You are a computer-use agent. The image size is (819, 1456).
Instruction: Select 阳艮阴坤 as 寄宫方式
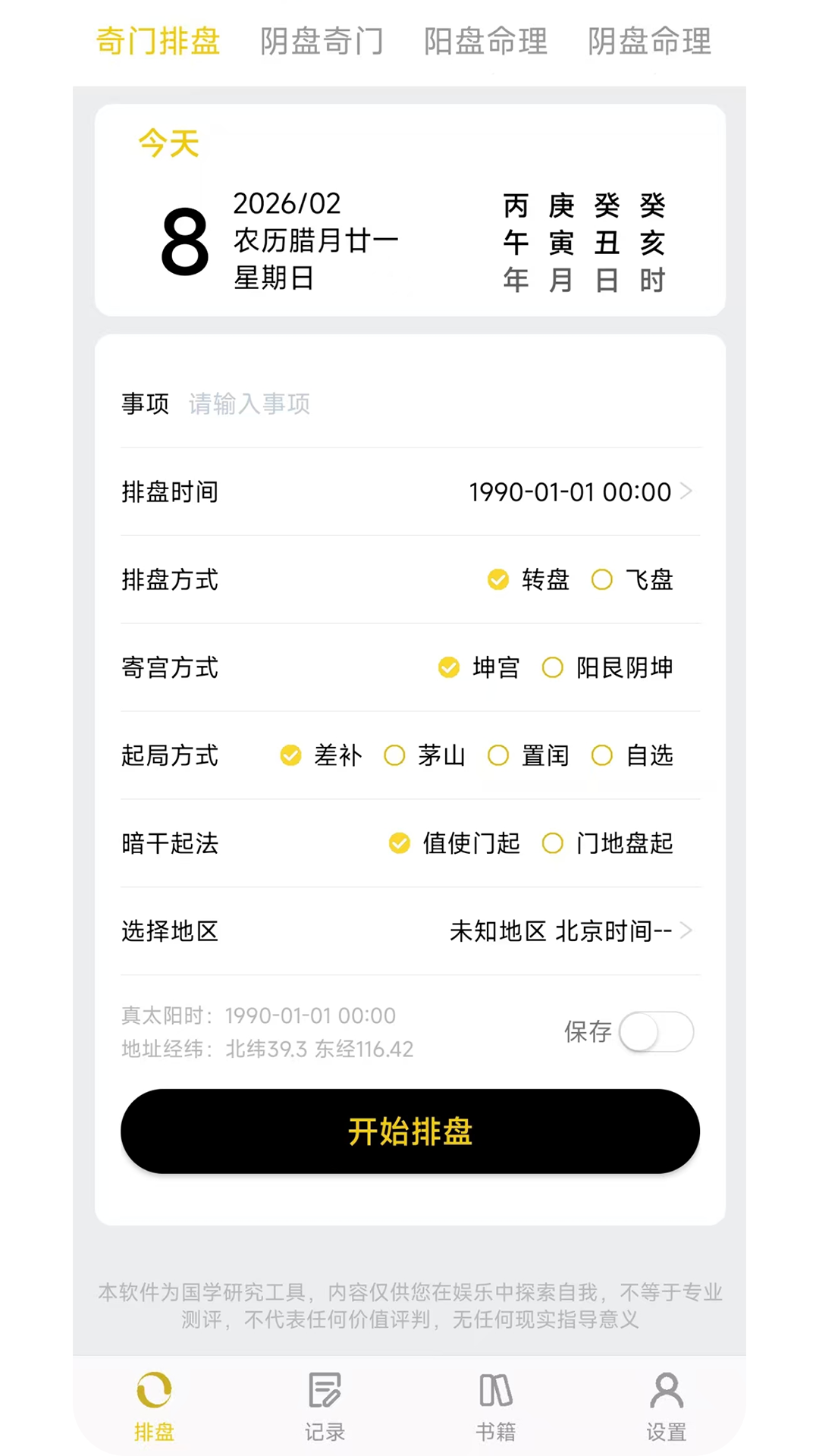tap(610, 668)
